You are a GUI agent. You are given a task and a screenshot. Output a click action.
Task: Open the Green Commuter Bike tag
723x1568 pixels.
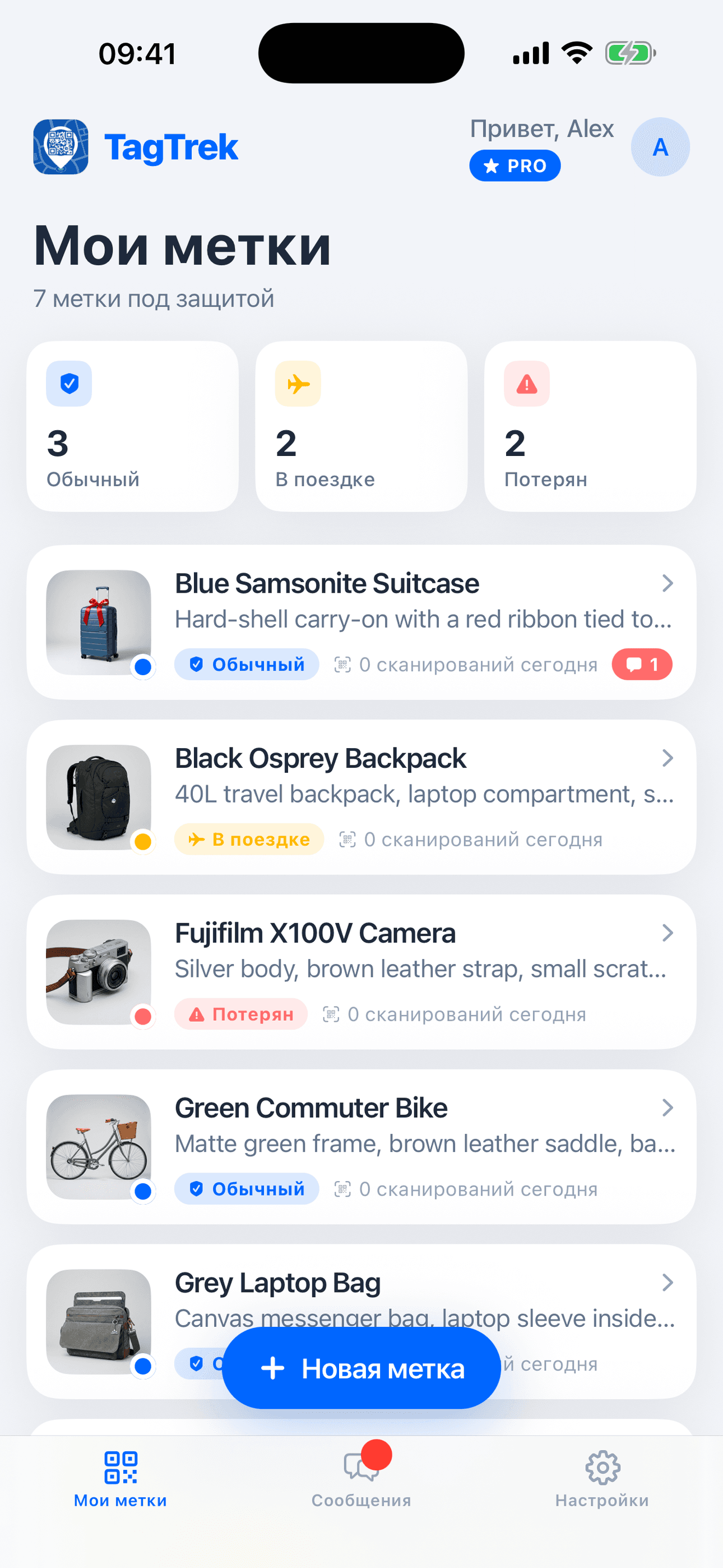coord(361,1147)
